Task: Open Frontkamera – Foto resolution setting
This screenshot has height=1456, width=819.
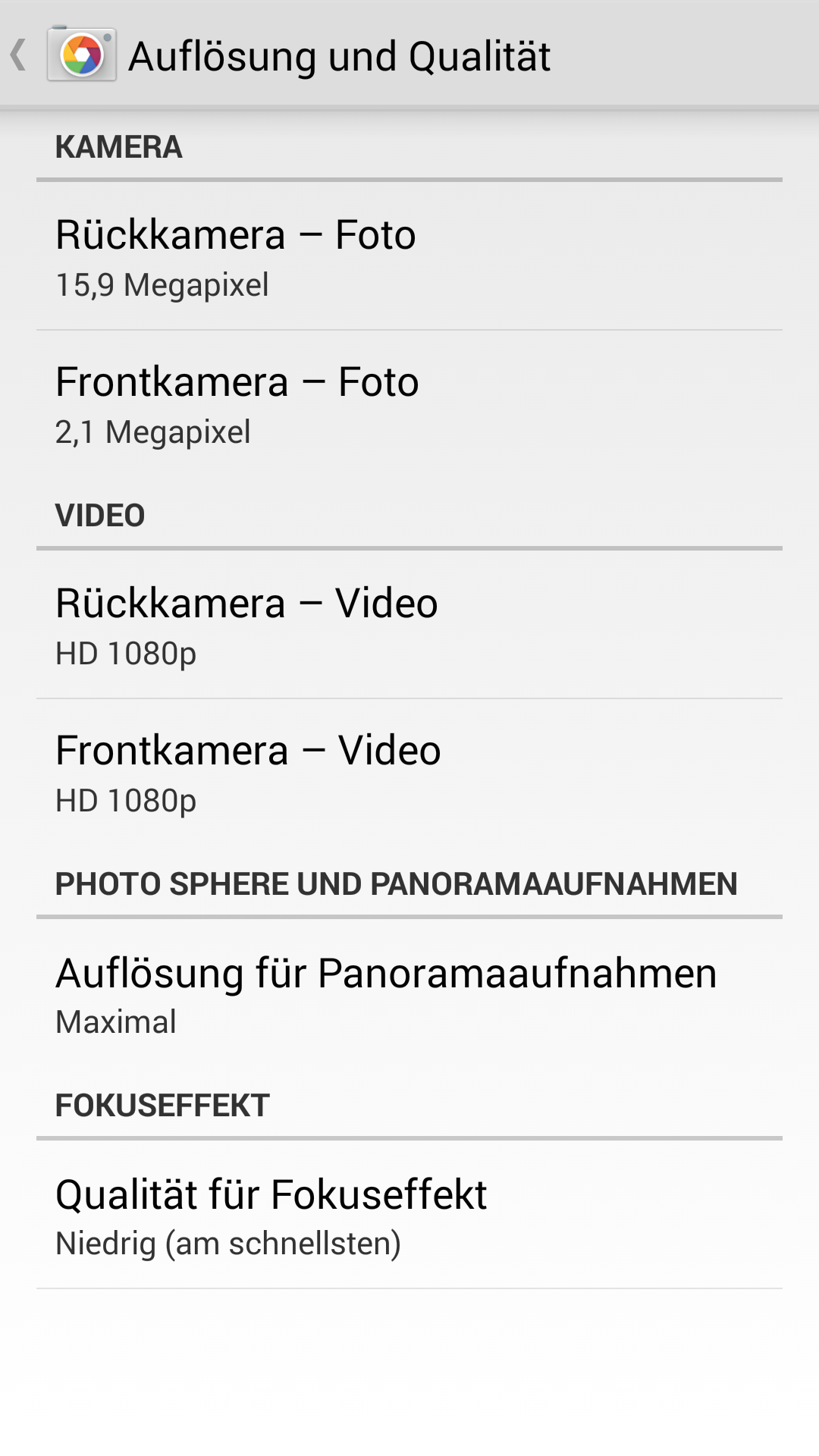Action: click(409, 403)
